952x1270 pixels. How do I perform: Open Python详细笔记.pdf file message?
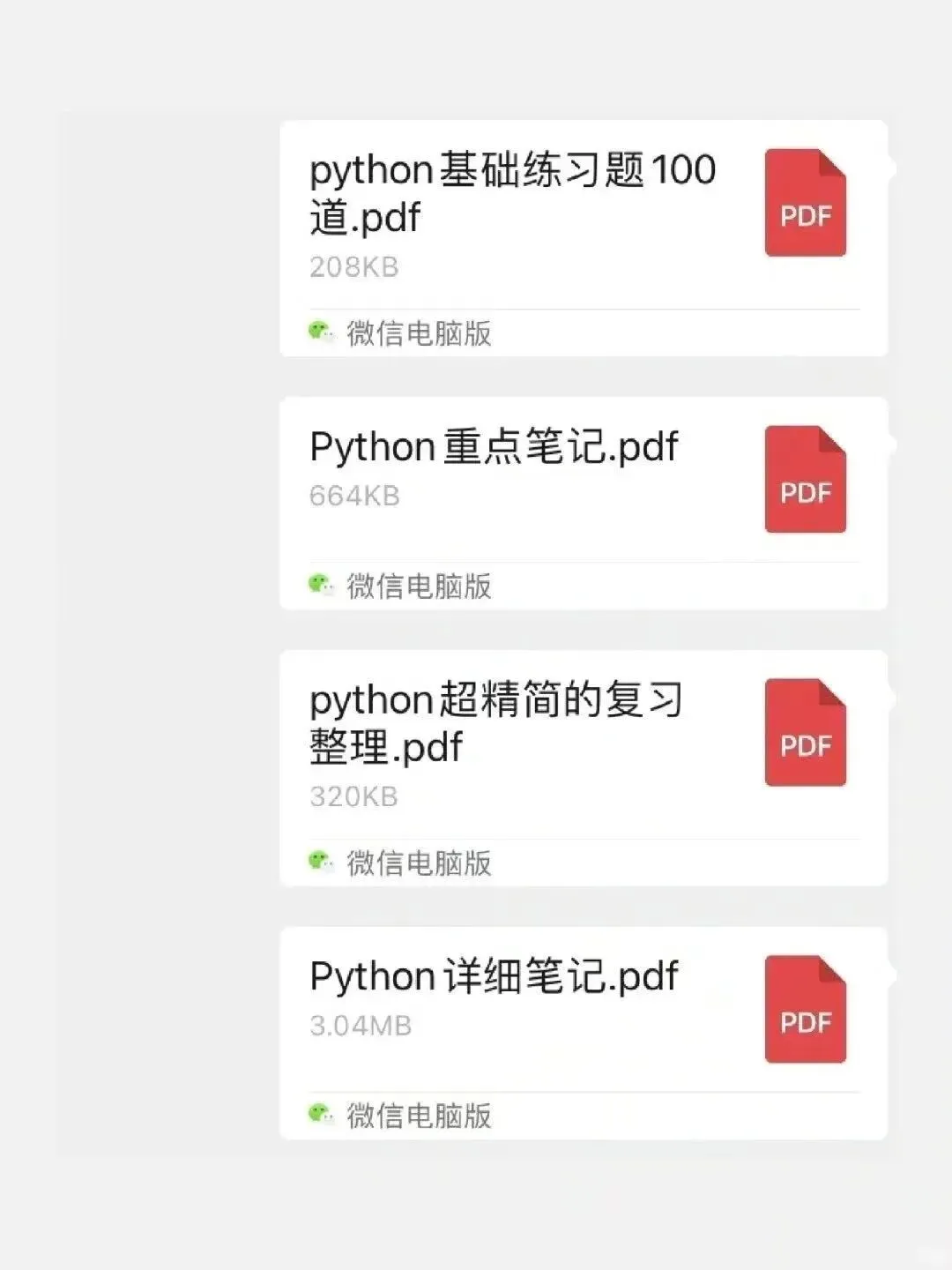(584, 1033)
